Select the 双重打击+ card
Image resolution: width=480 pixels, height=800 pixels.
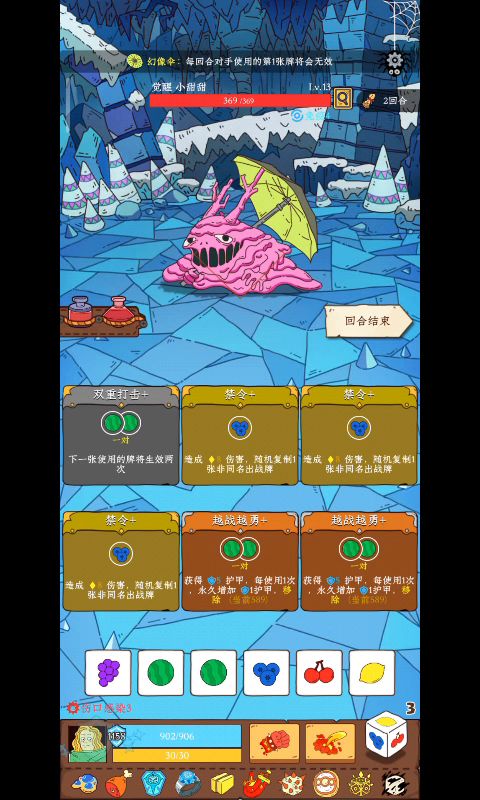(121, 435)
